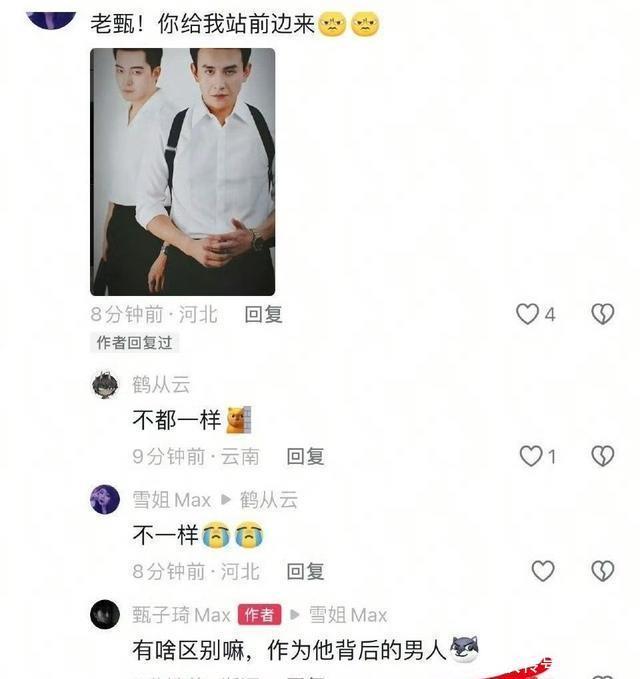Viewport: 640px width, 679px height.
Task: Like the comment that has 4 likes
Action: pyautogui.click(x=527, y=314)
